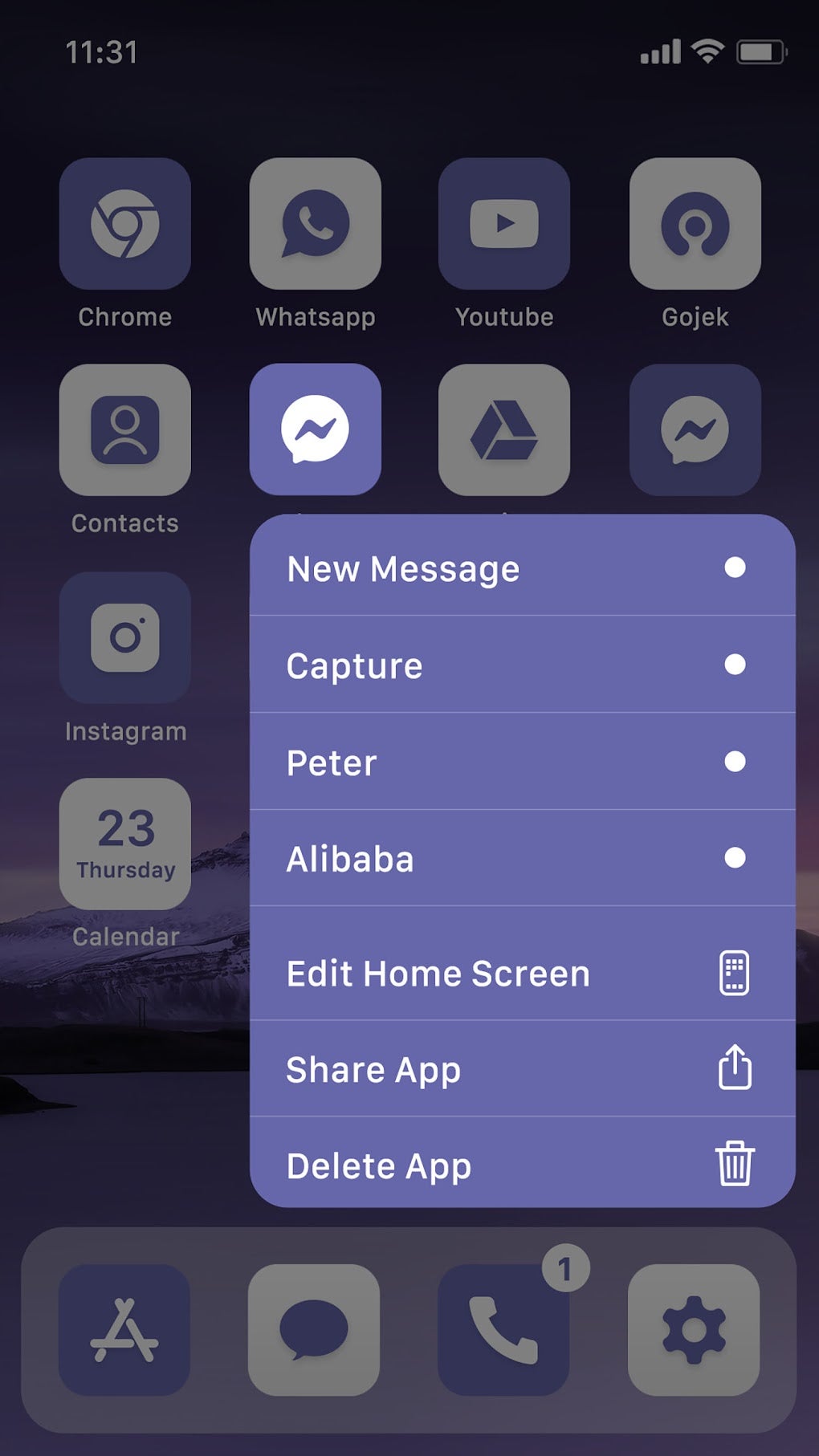This screenshot has height=1456, width=819.
Task: Select Share App option
Action: point(522,1069)
